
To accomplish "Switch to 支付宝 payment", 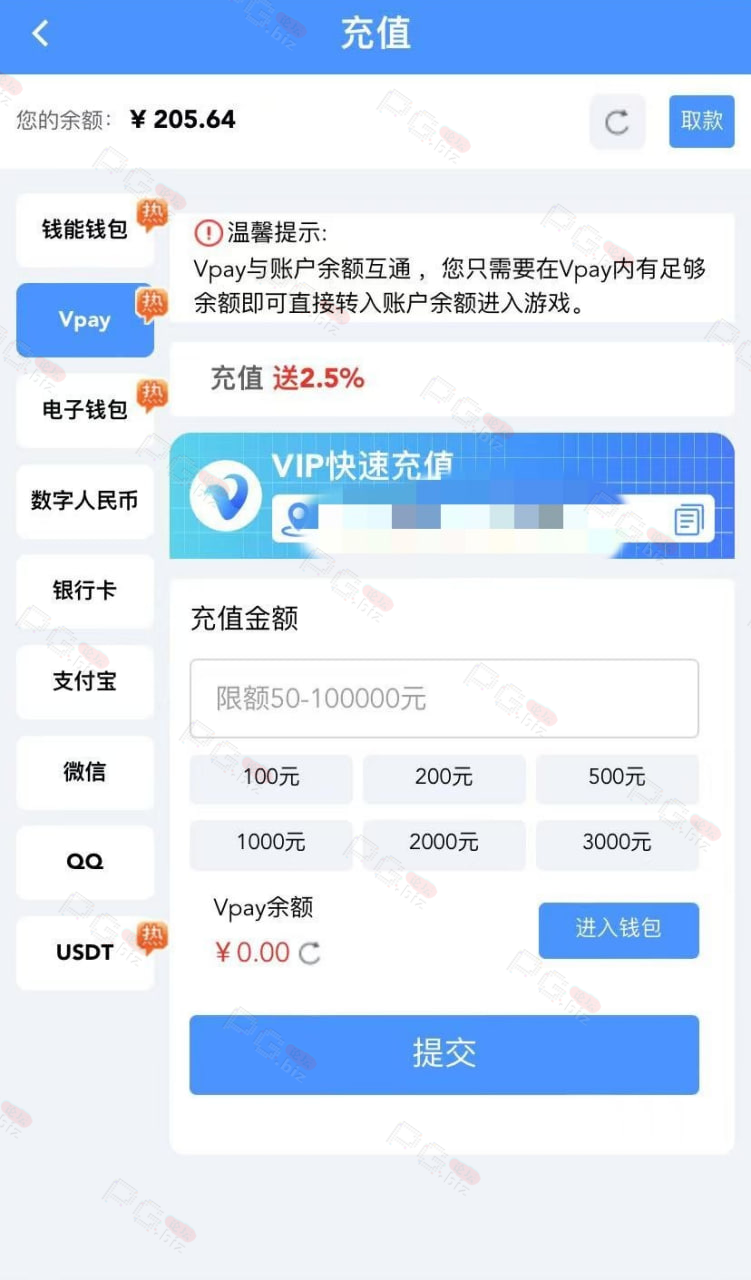I will click(x=85, y=682).
